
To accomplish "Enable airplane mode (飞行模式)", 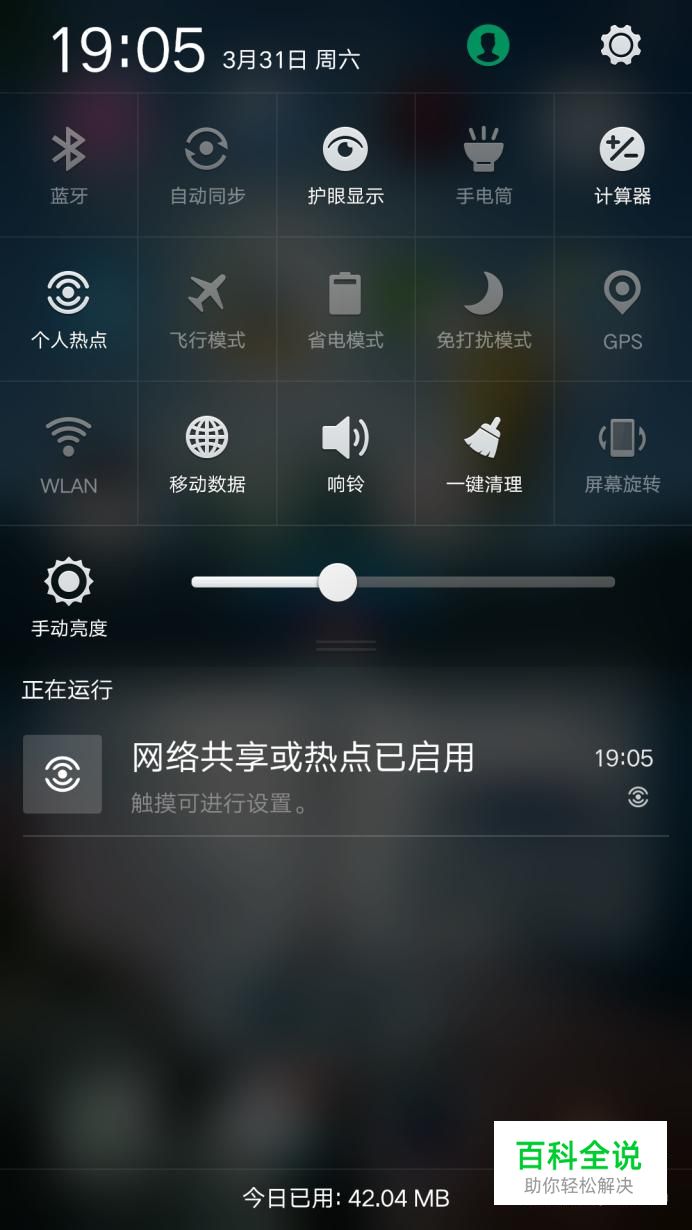I will pos(207,309).
